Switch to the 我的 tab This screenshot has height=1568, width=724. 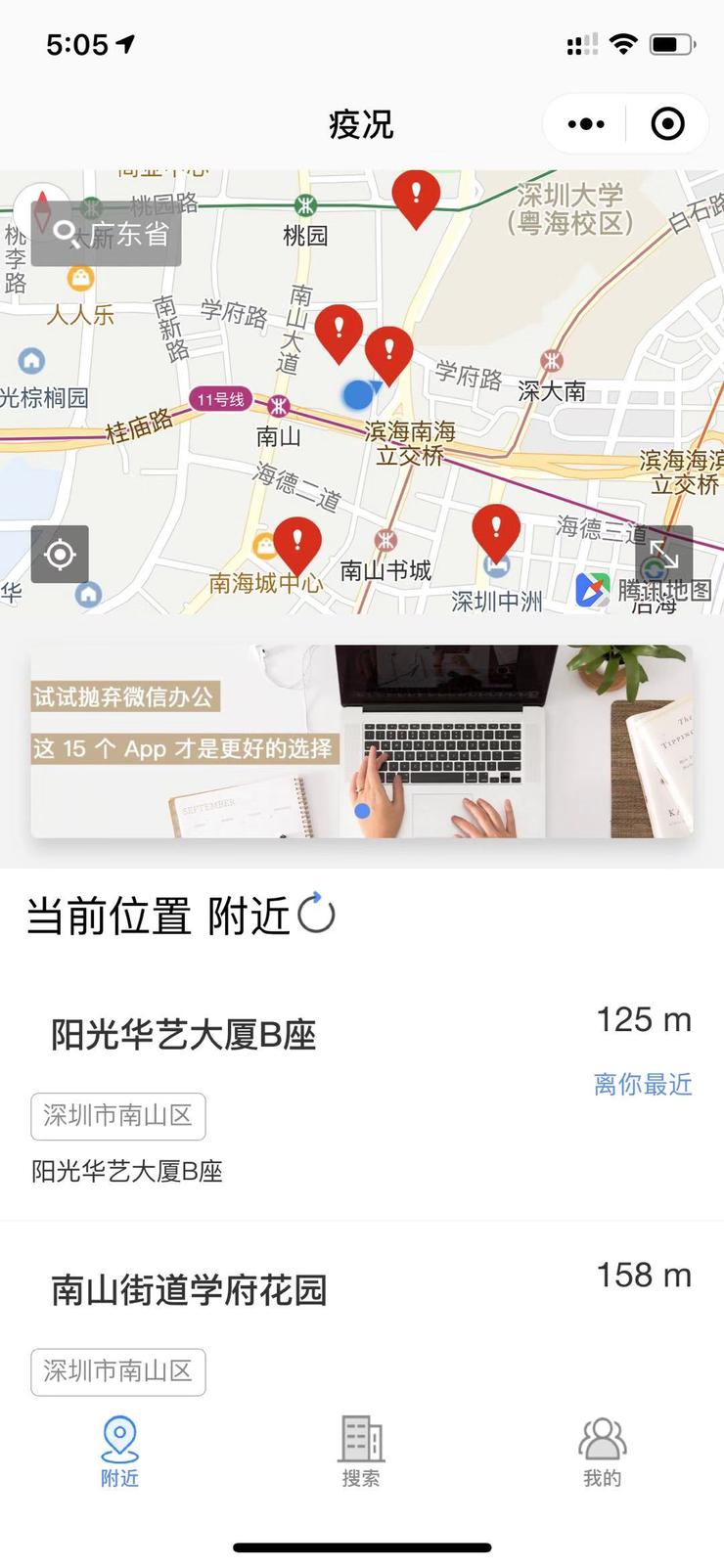tap(602, 1452)
